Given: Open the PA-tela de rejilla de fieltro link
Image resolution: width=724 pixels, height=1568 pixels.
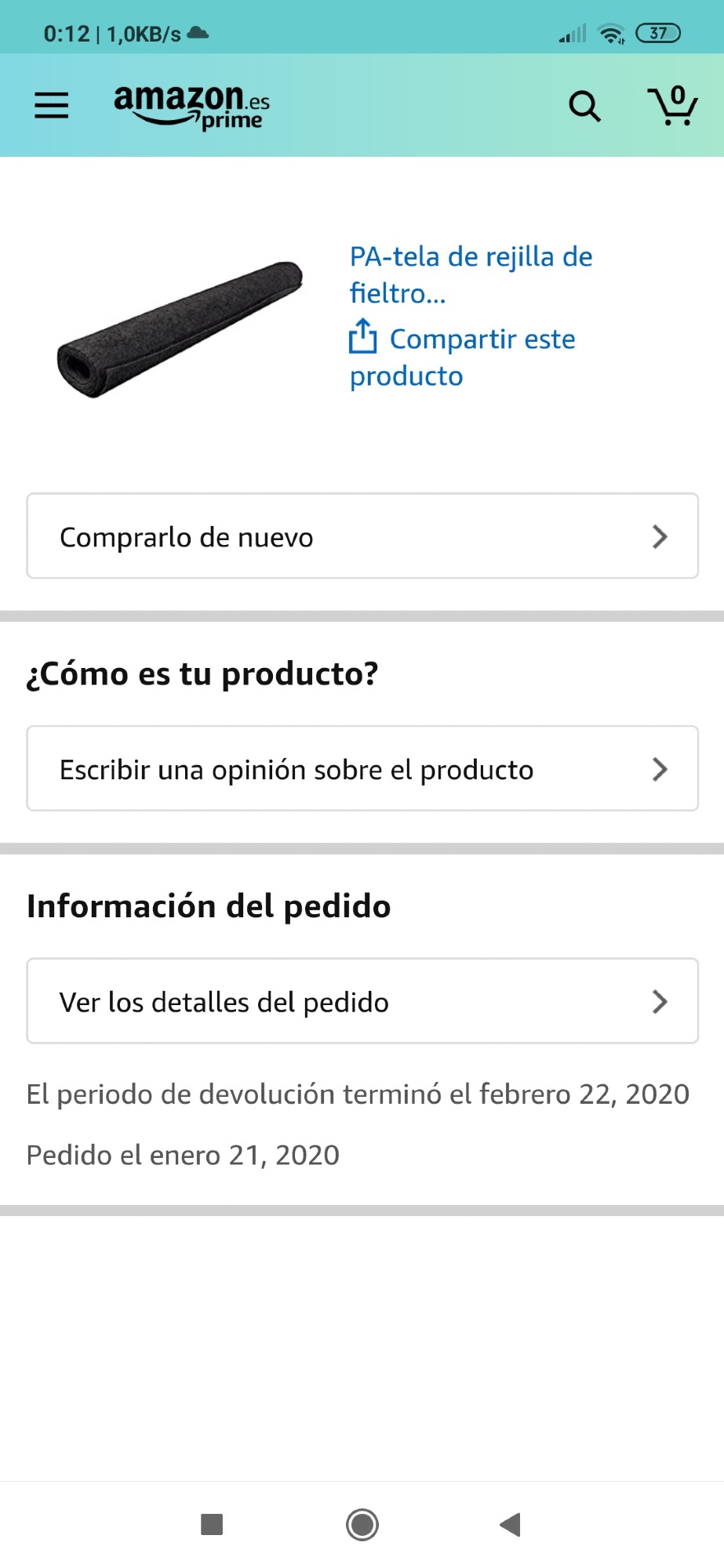Looking at the screenshot, I should 471,274.
